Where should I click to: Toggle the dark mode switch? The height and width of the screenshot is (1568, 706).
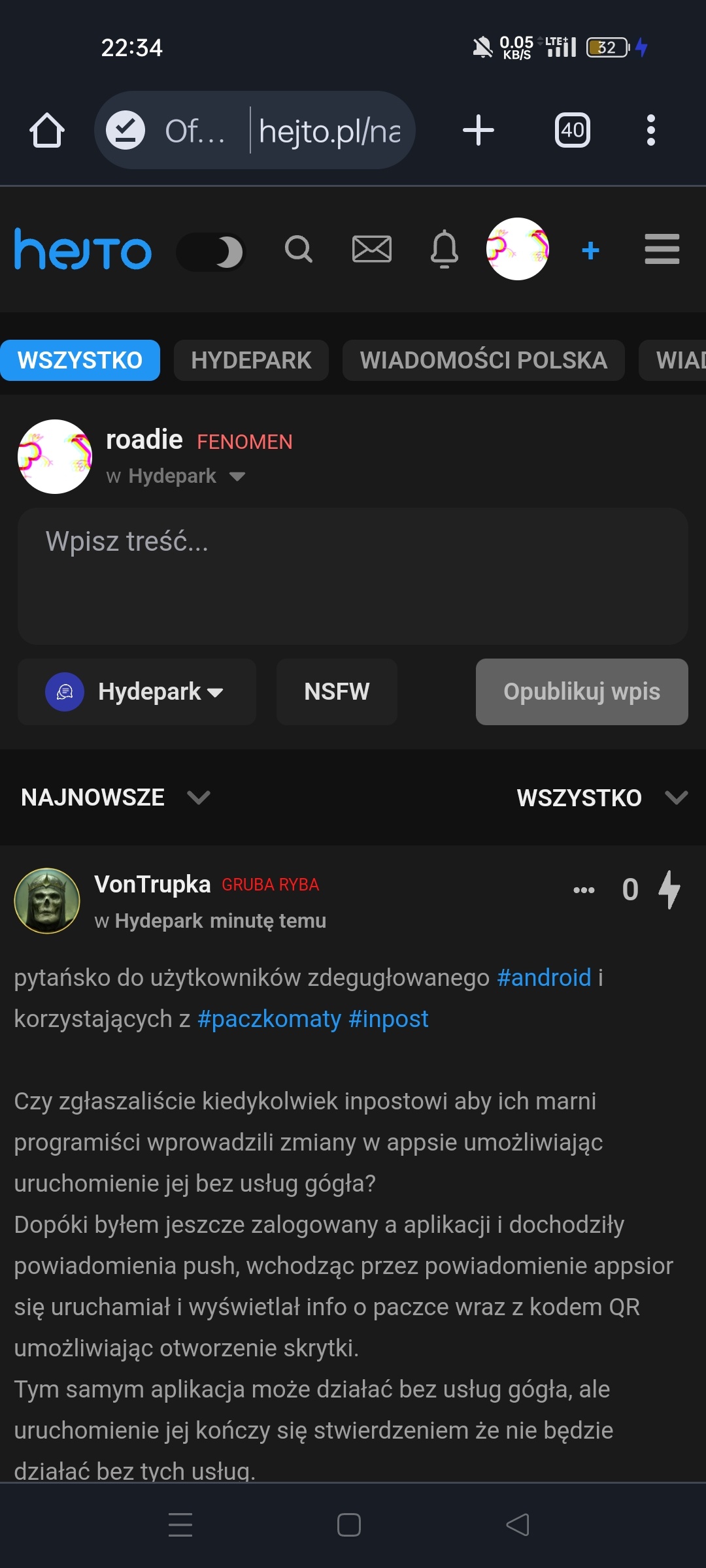210,252
